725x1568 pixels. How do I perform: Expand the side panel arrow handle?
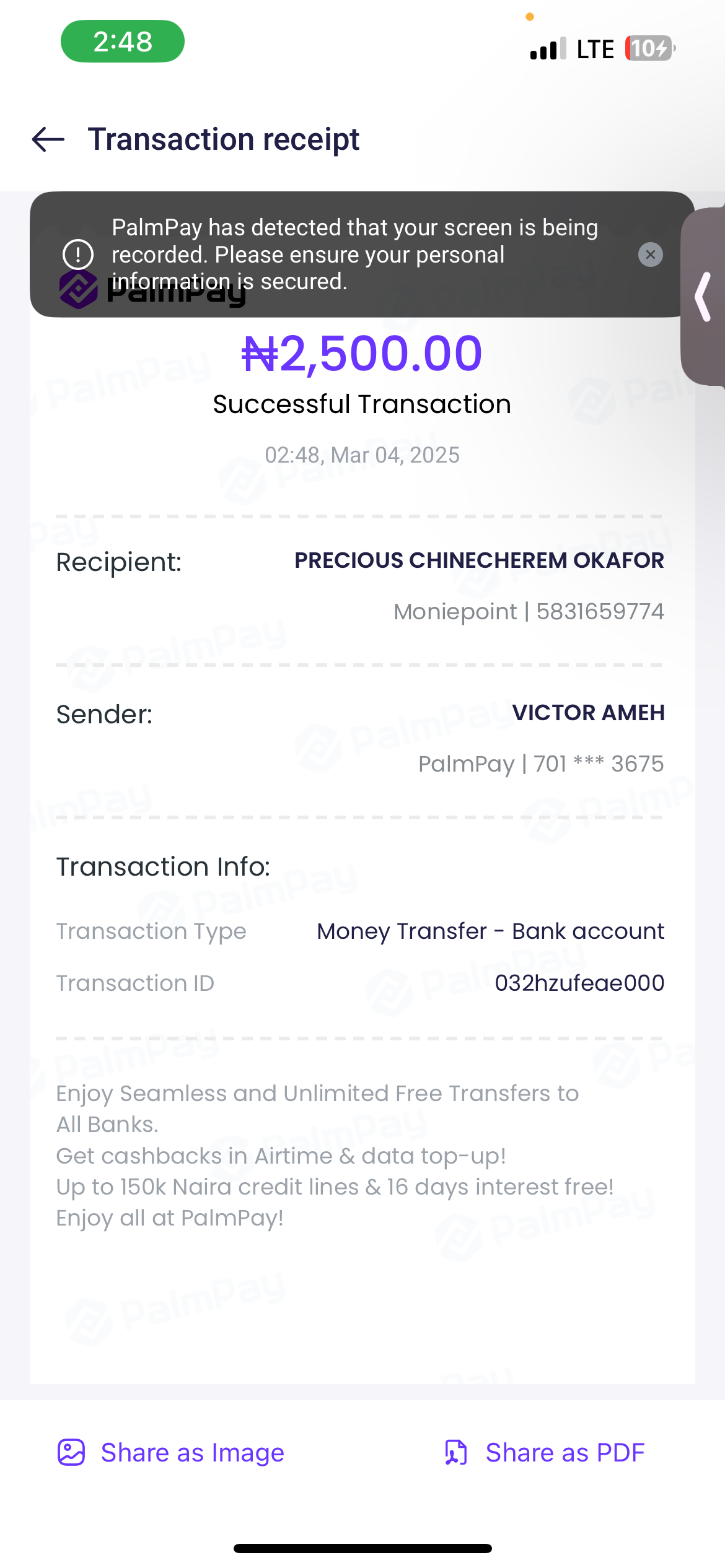pyautogui.click(x=703, y=297)
